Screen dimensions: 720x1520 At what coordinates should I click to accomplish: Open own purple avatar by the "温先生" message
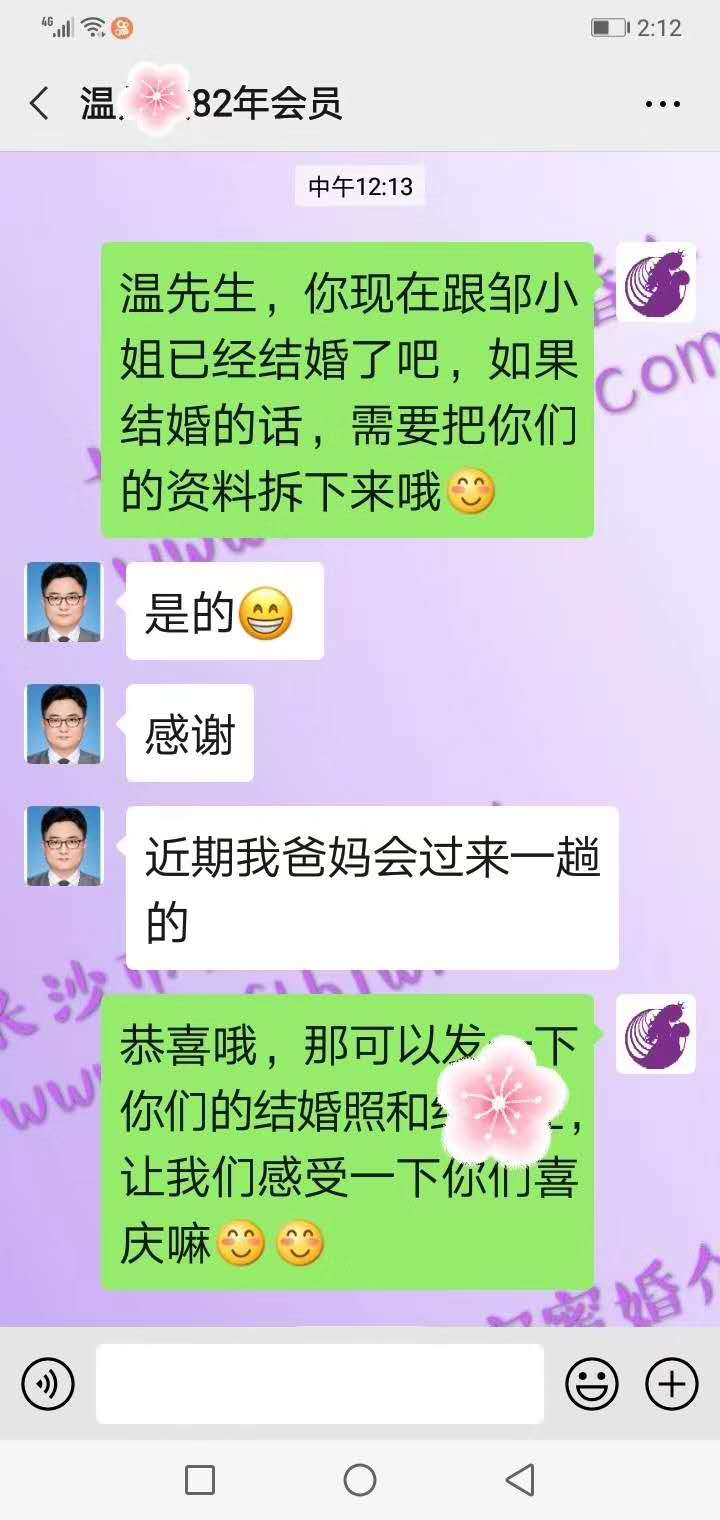655,282
